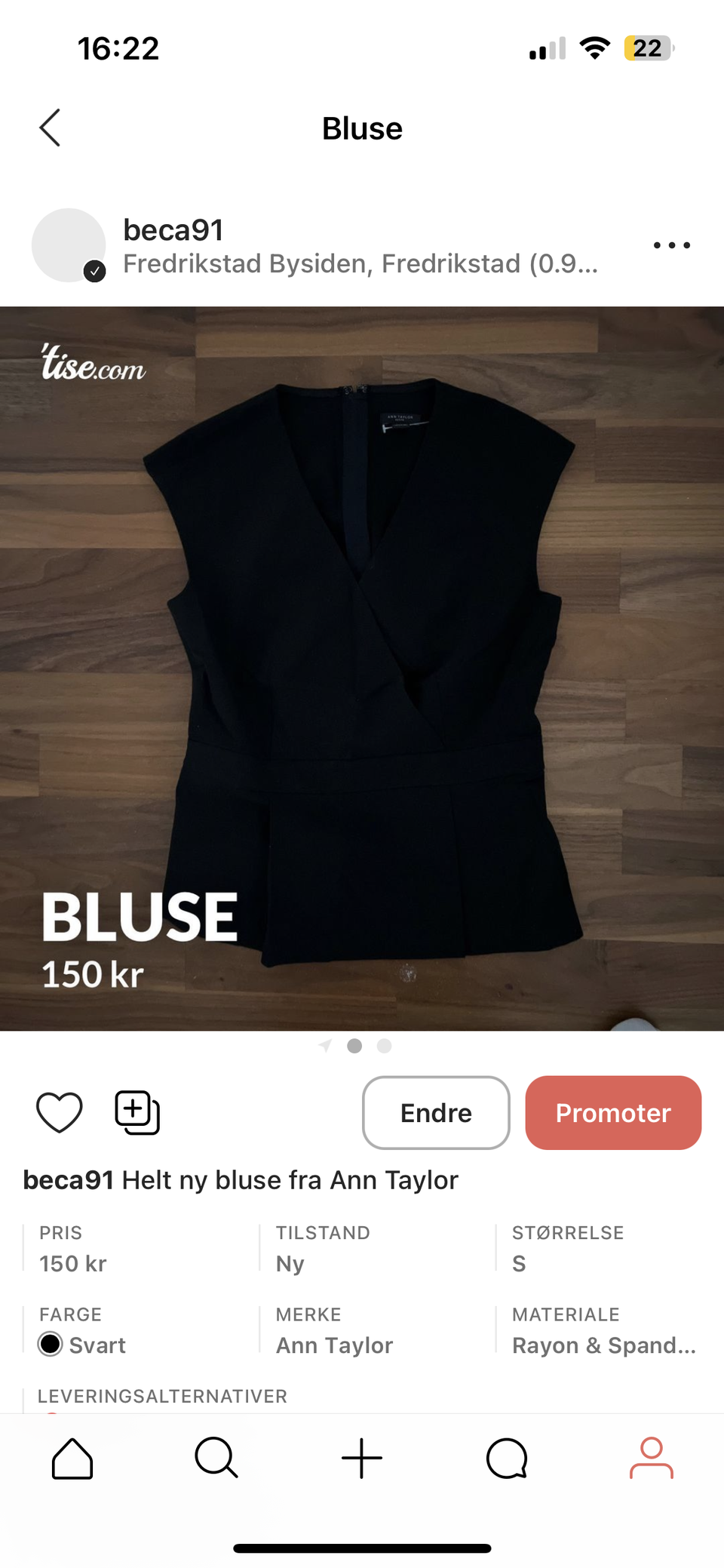Tap the heart icon to like the bluse
Image resolution: width=724 pixels, height=1568 pixels.
coord(59,1112)
